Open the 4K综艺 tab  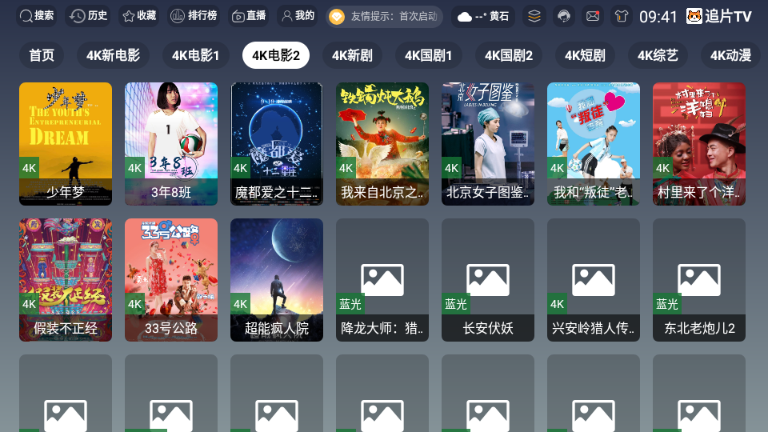tap(659, 55)
